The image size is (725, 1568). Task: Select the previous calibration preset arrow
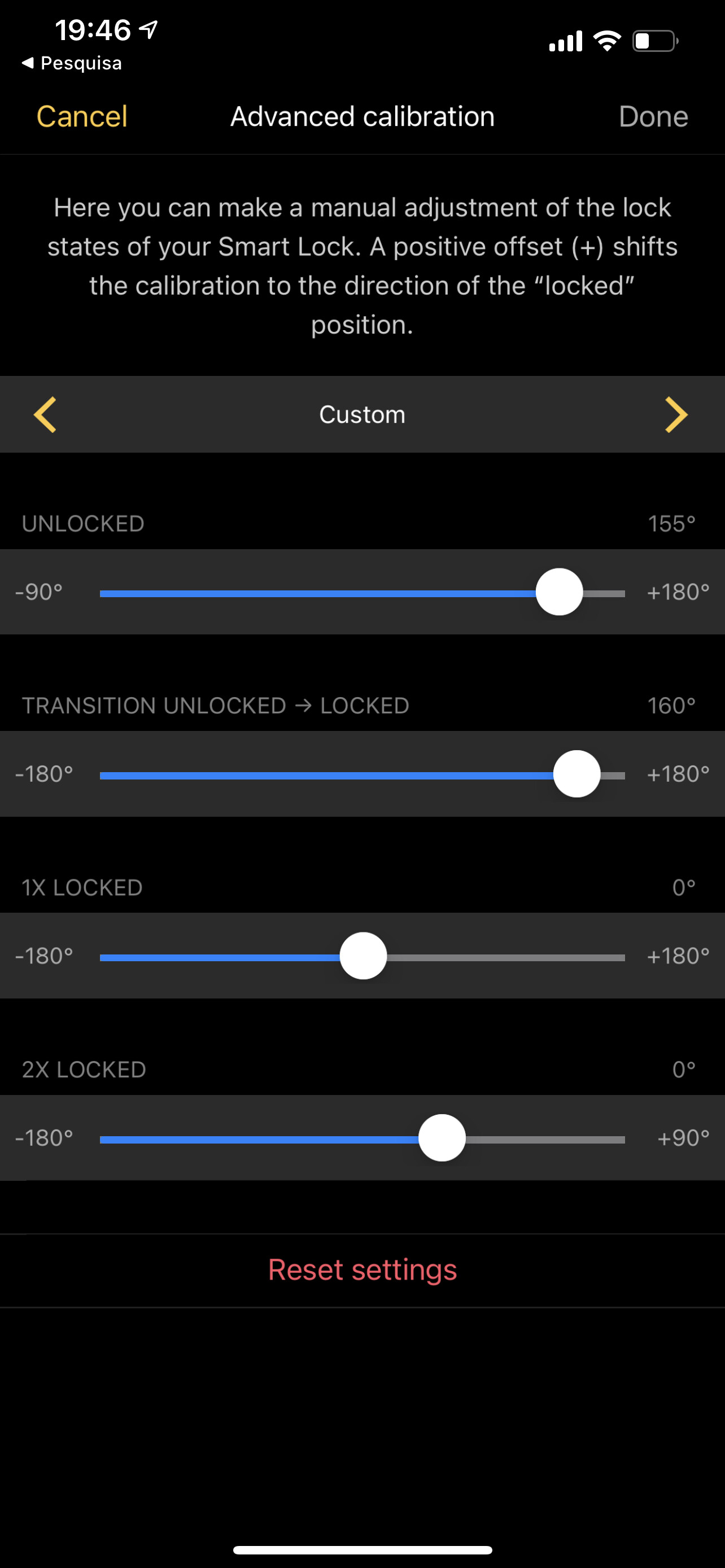pyautogui.click(x=45, y=414)
